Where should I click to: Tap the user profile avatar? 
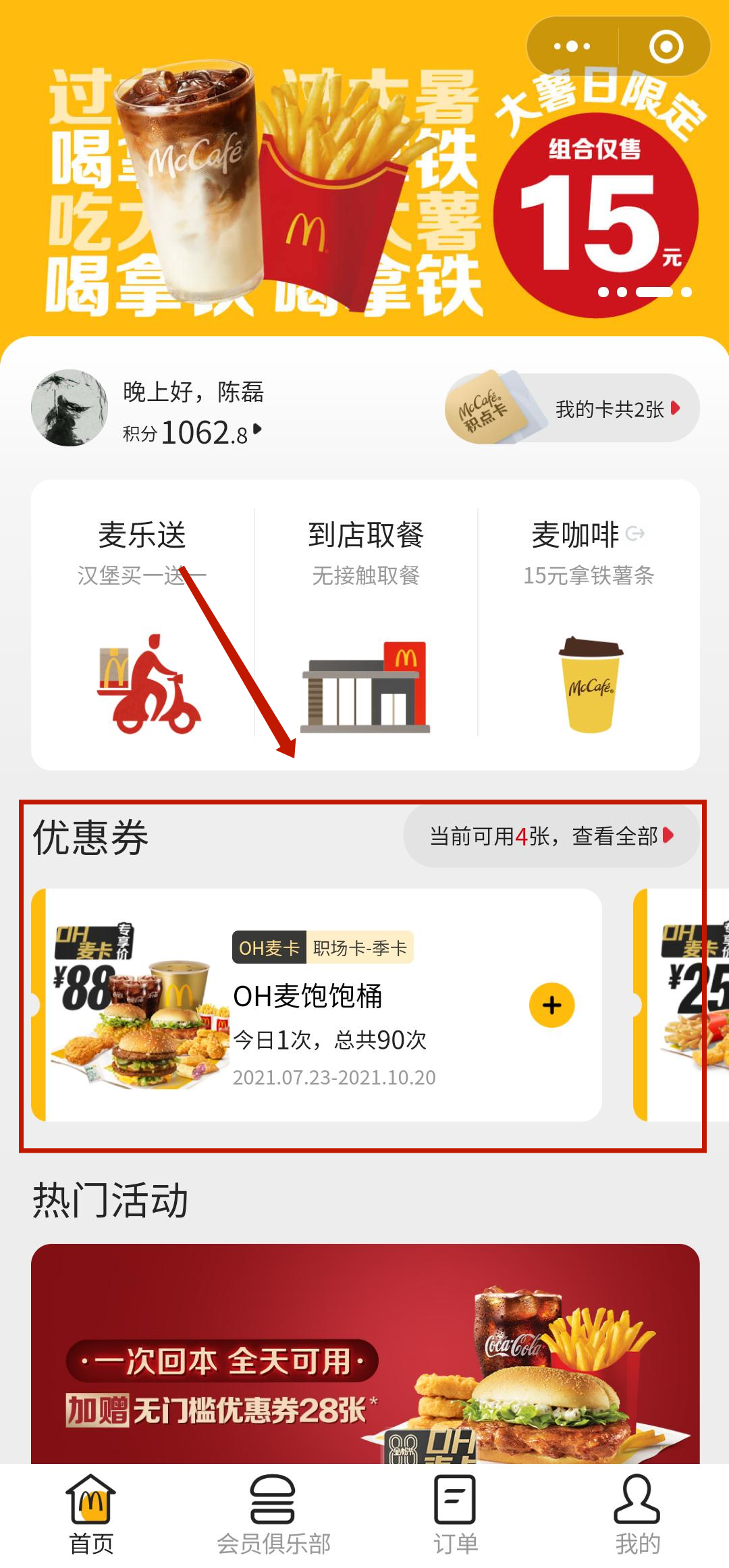(x=70, y=408)
